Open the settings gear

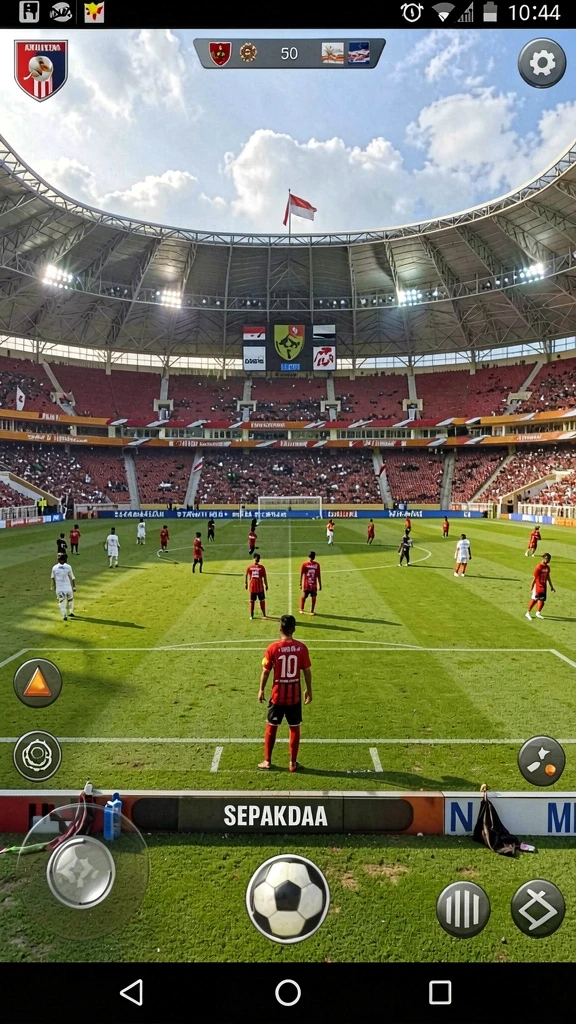click(542, 63)
